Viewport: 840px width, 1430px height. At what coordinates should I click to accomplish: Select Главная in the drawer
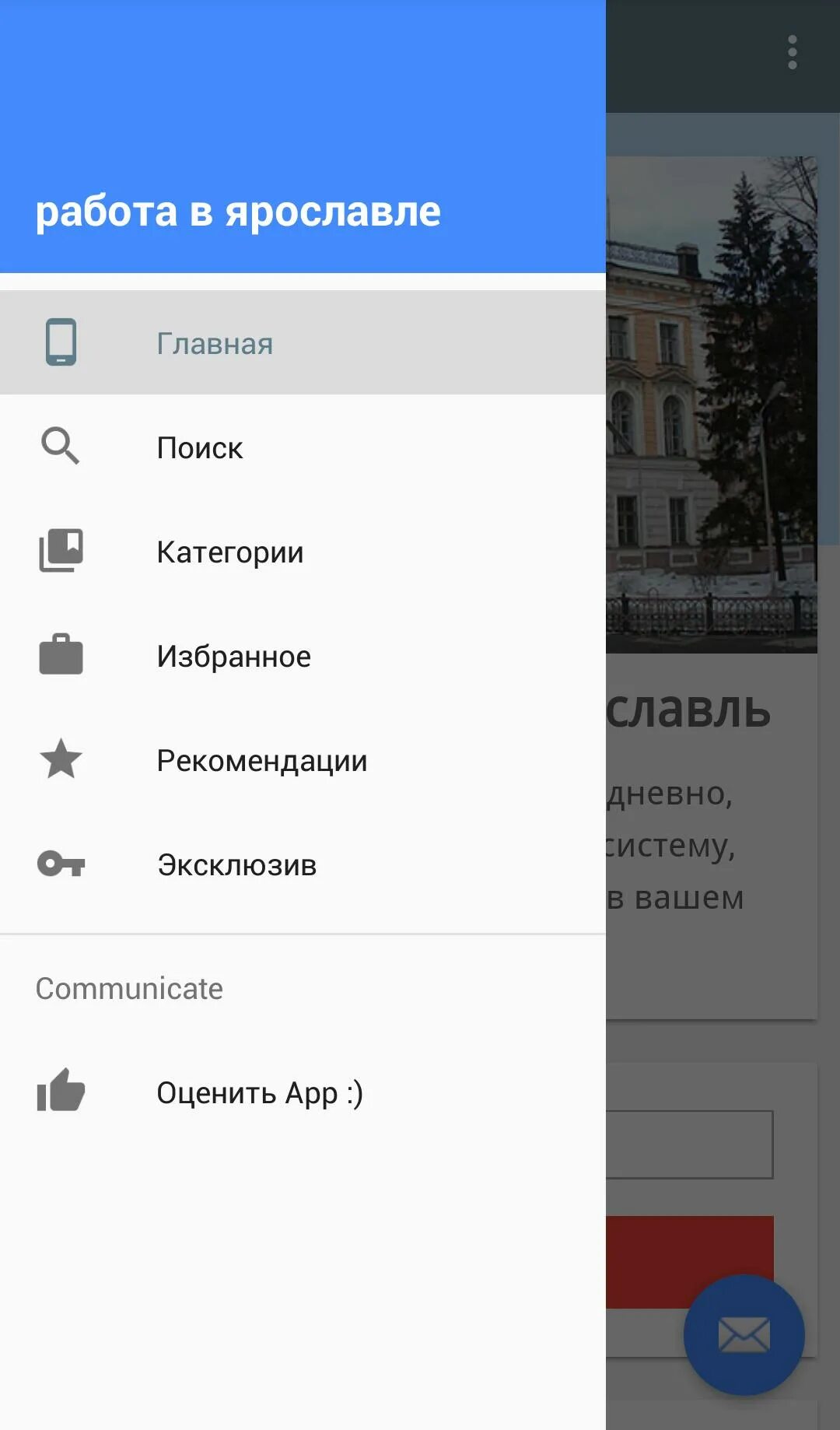coord(303,342)
